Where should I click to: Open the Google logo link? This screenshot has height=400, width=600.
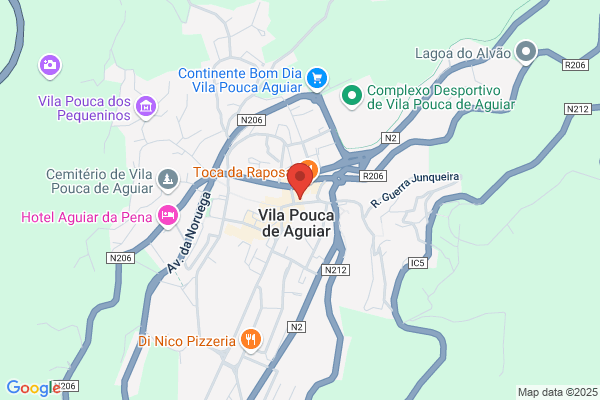(34, 388)
